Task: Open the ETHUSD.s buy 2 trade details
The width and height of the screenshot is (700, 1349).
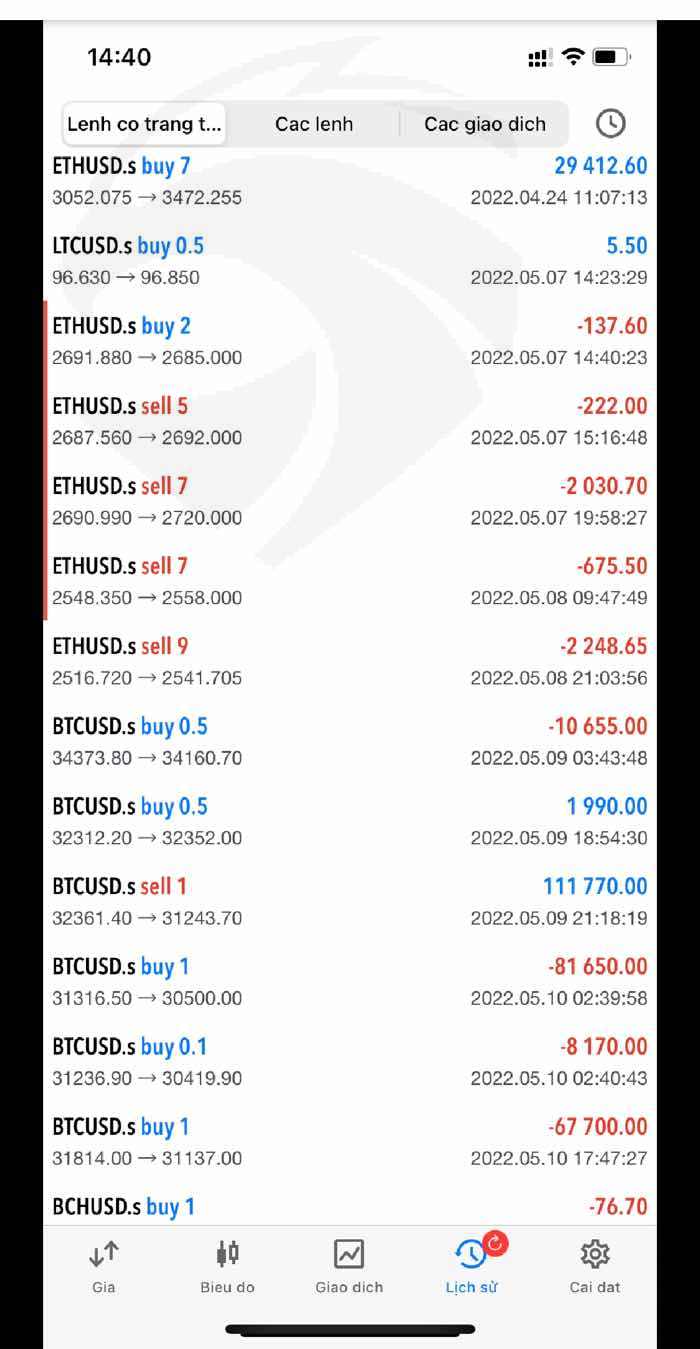Action: coord(349,341)
